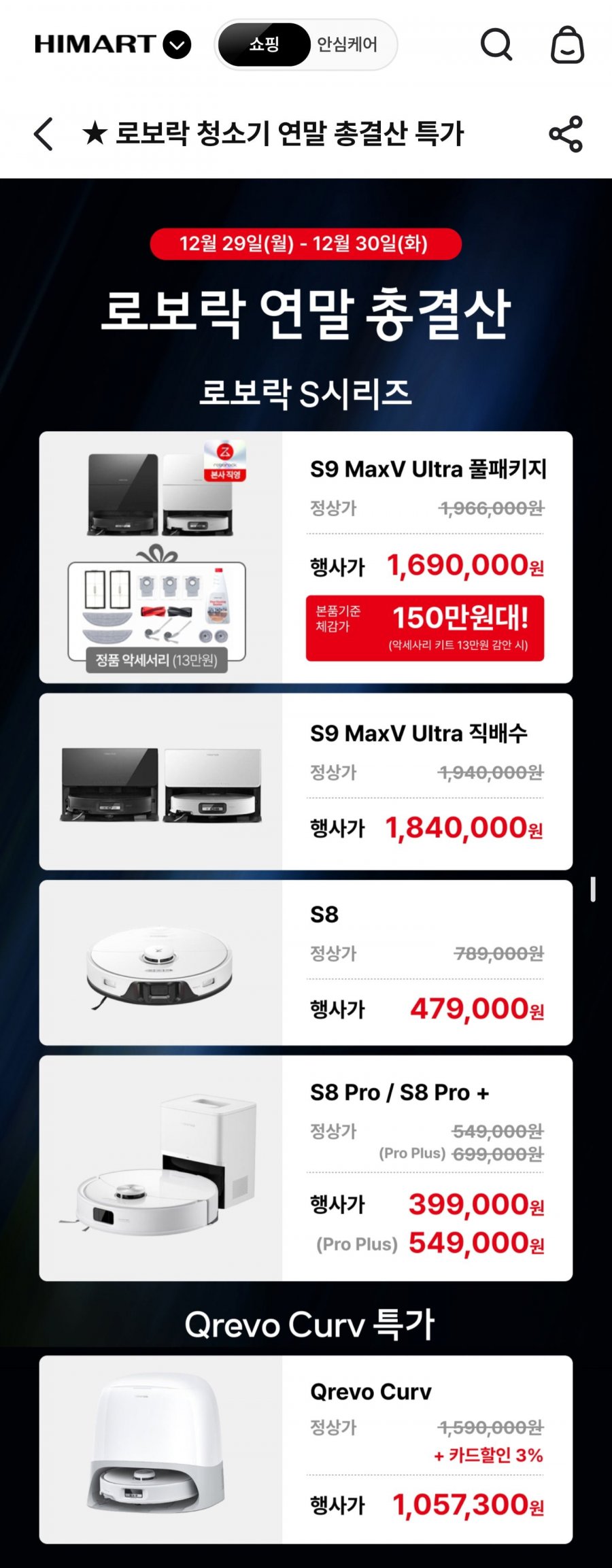Open the search icon
612x1568 pixels.
pos(496,45)
